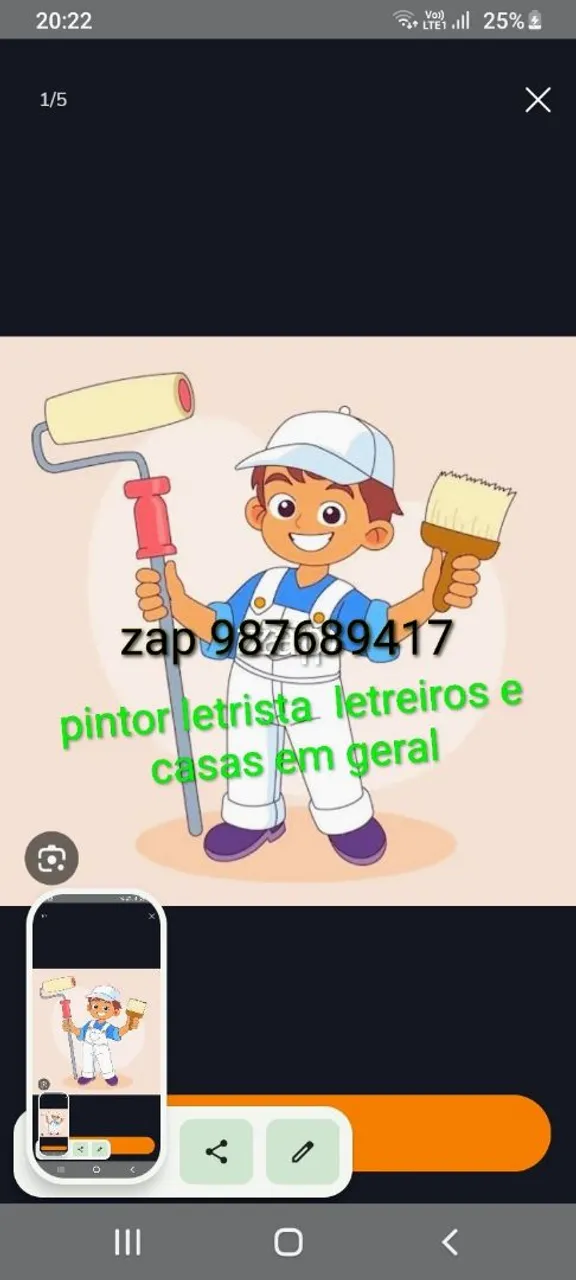Viewport: 576px width, 1280px height.
Task: Open Google Lens on the image
Action: pos(51,858)
